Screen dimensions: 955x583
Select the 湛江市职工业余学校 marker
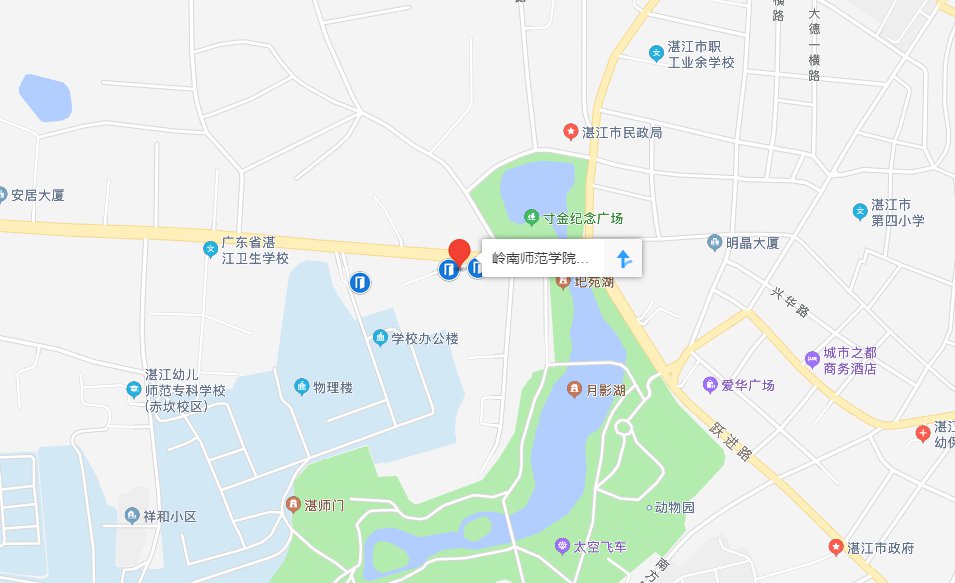656,53
